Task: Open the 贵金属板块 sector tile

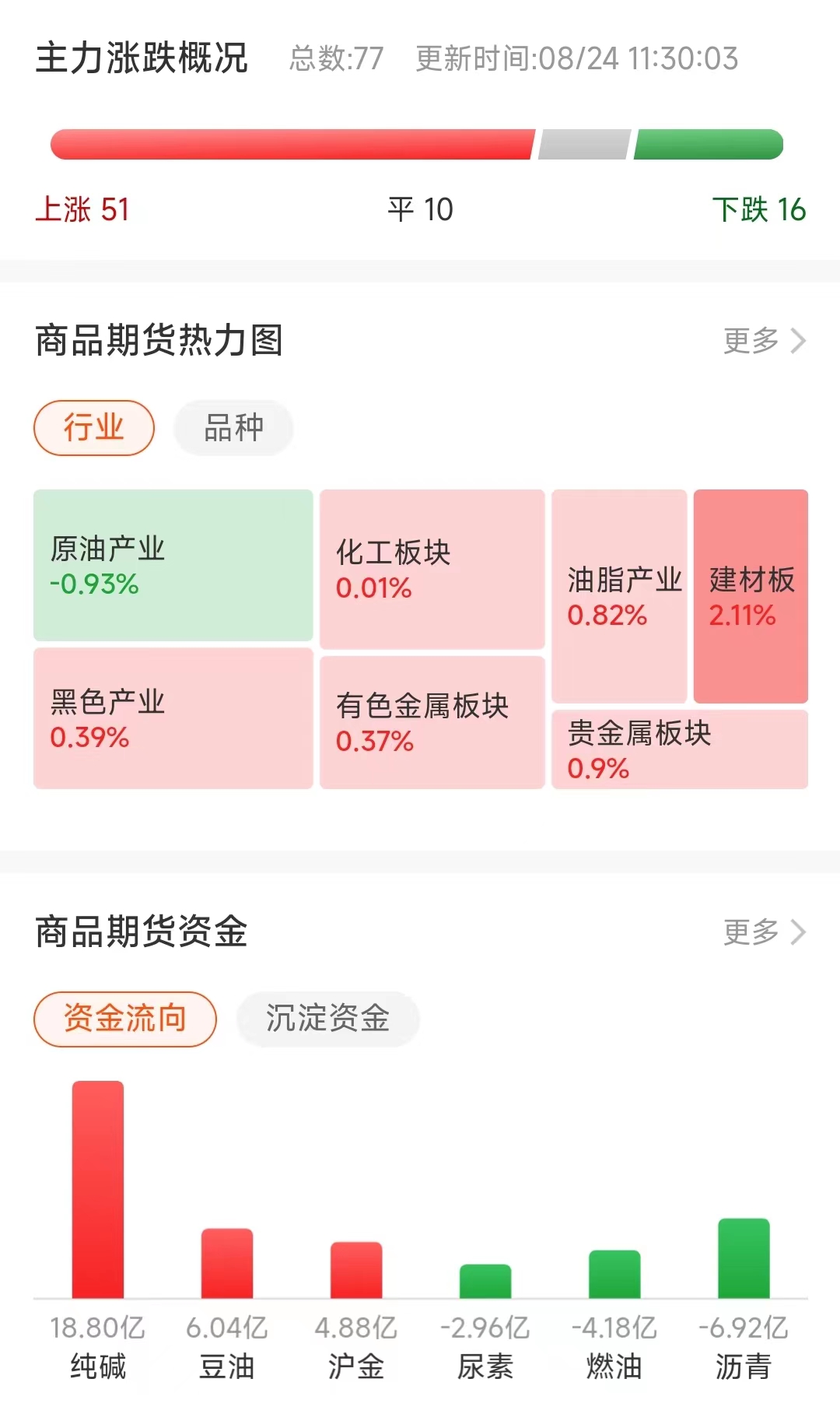Action: (679, 749)
